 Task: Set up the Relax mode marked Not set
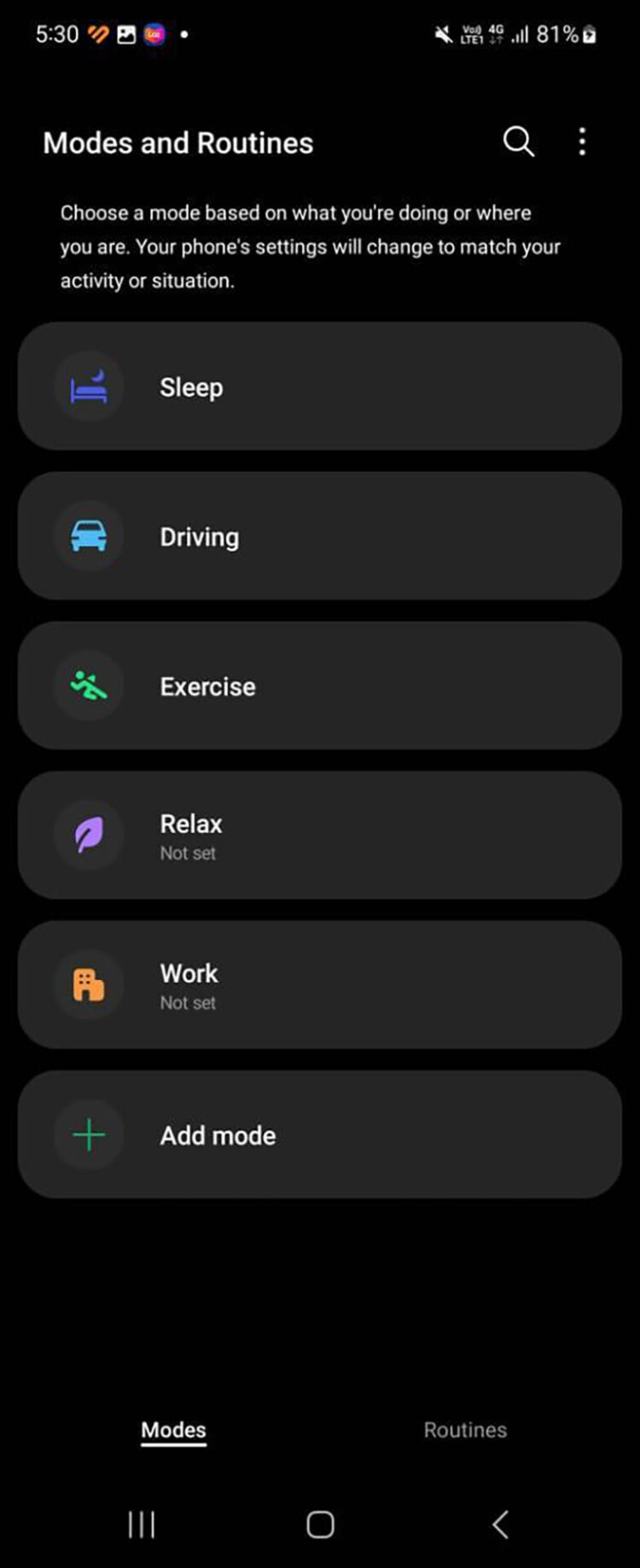(320, 836)
